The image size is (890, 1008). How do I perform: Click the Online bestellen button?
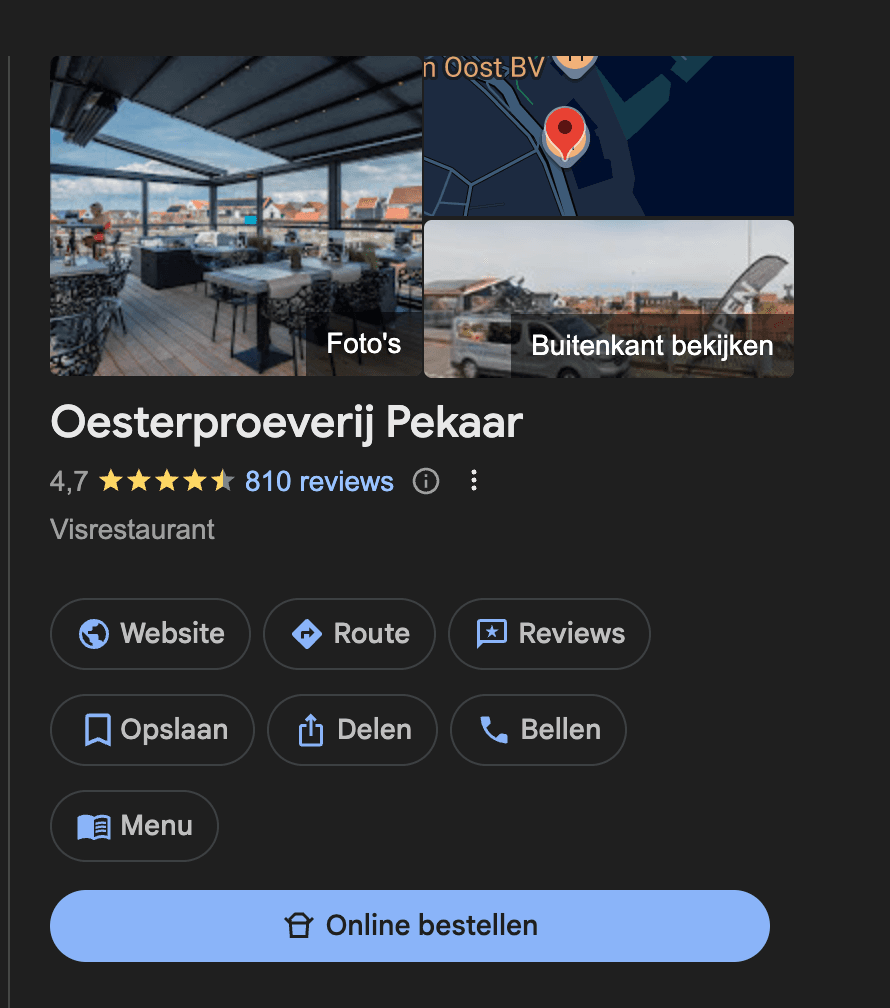click(x=410, y=926)
